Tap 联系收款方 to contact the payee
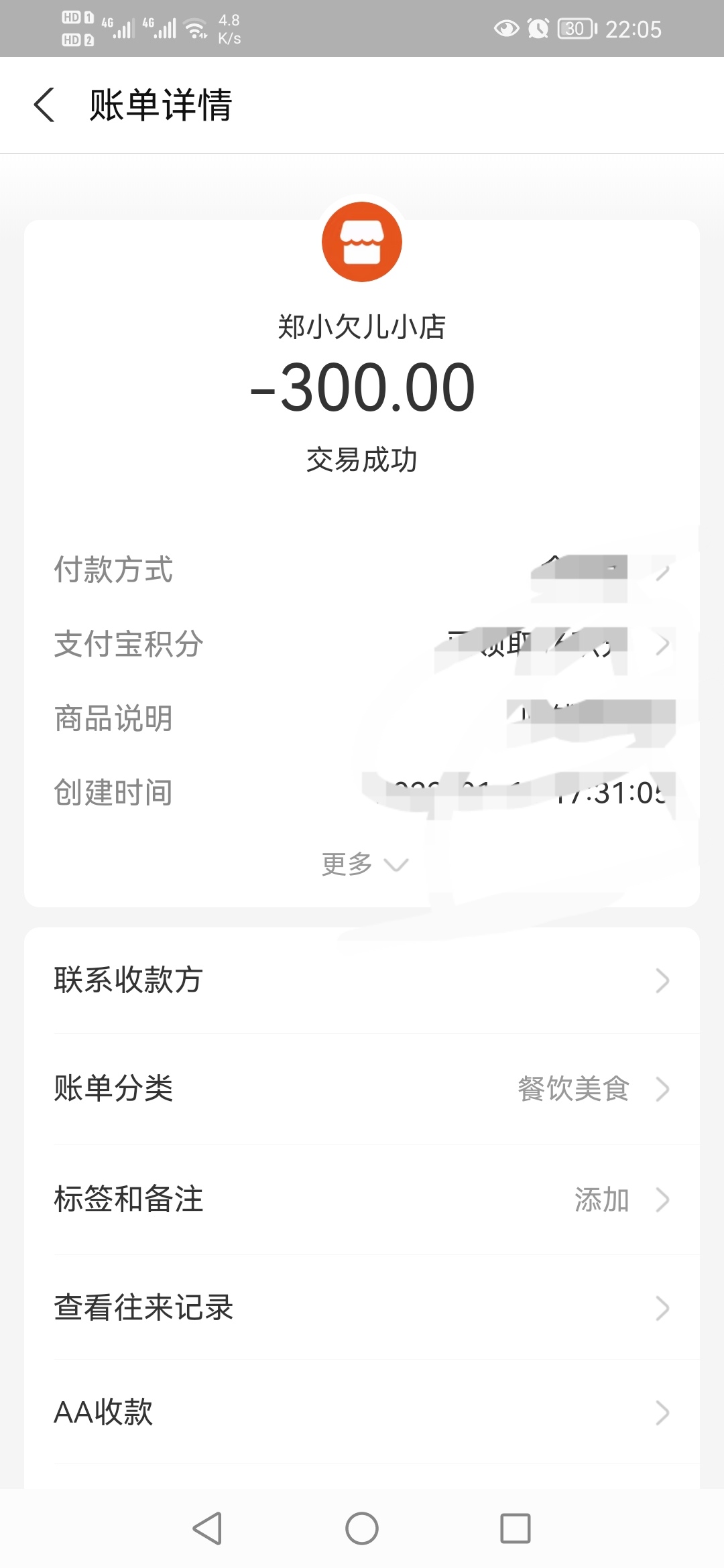This screenshot has width=724, height=1568. tap(362, 981)
